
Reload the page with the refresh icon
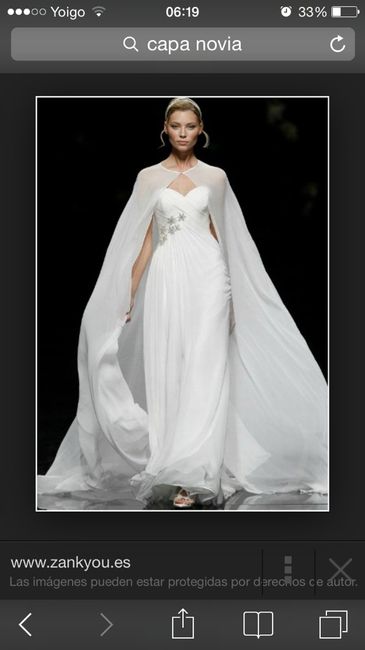coord(337,44)
